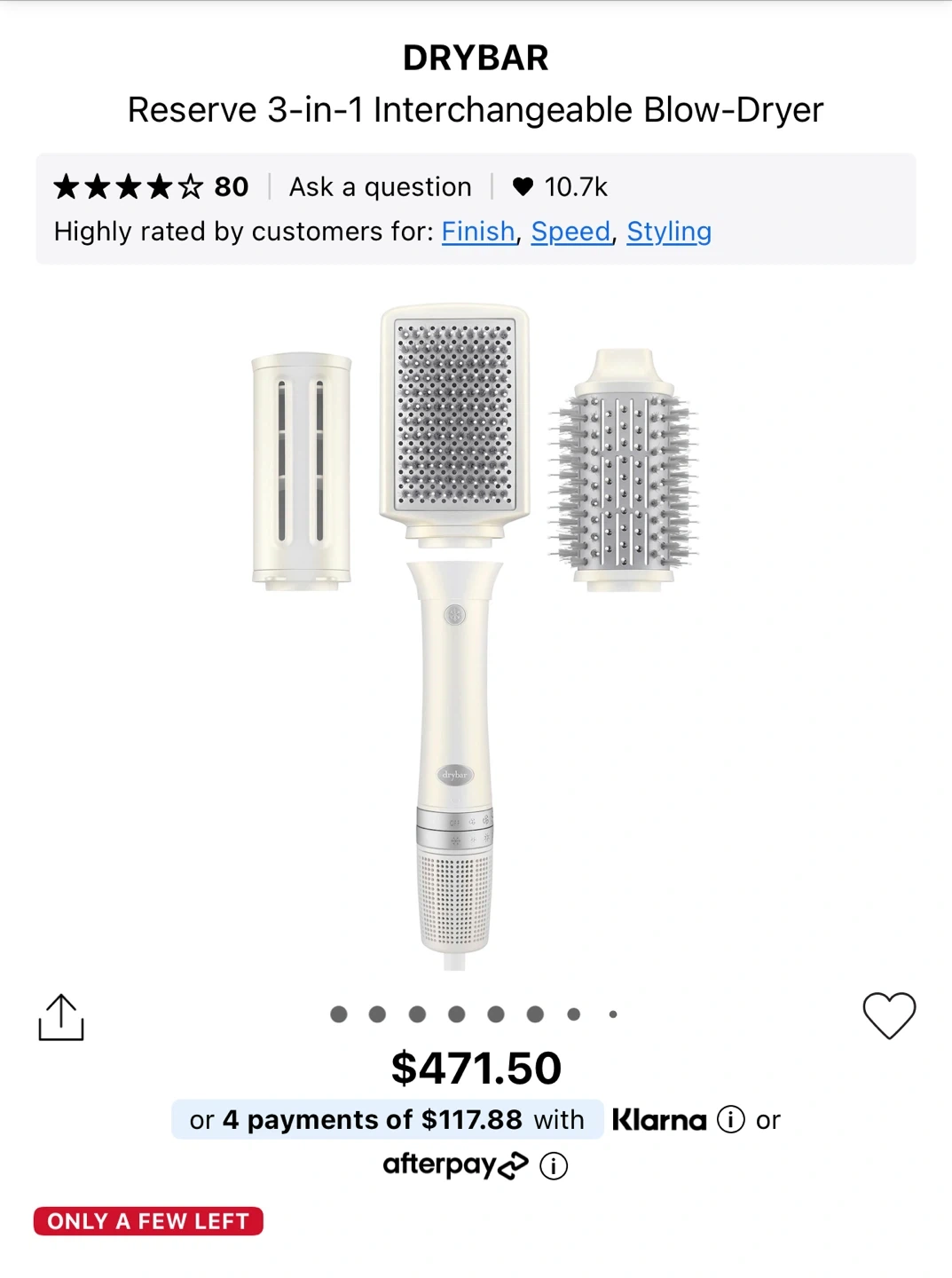Open the star rating reviews
This screenshot has height=1278, width=952.
click(151, 187)
